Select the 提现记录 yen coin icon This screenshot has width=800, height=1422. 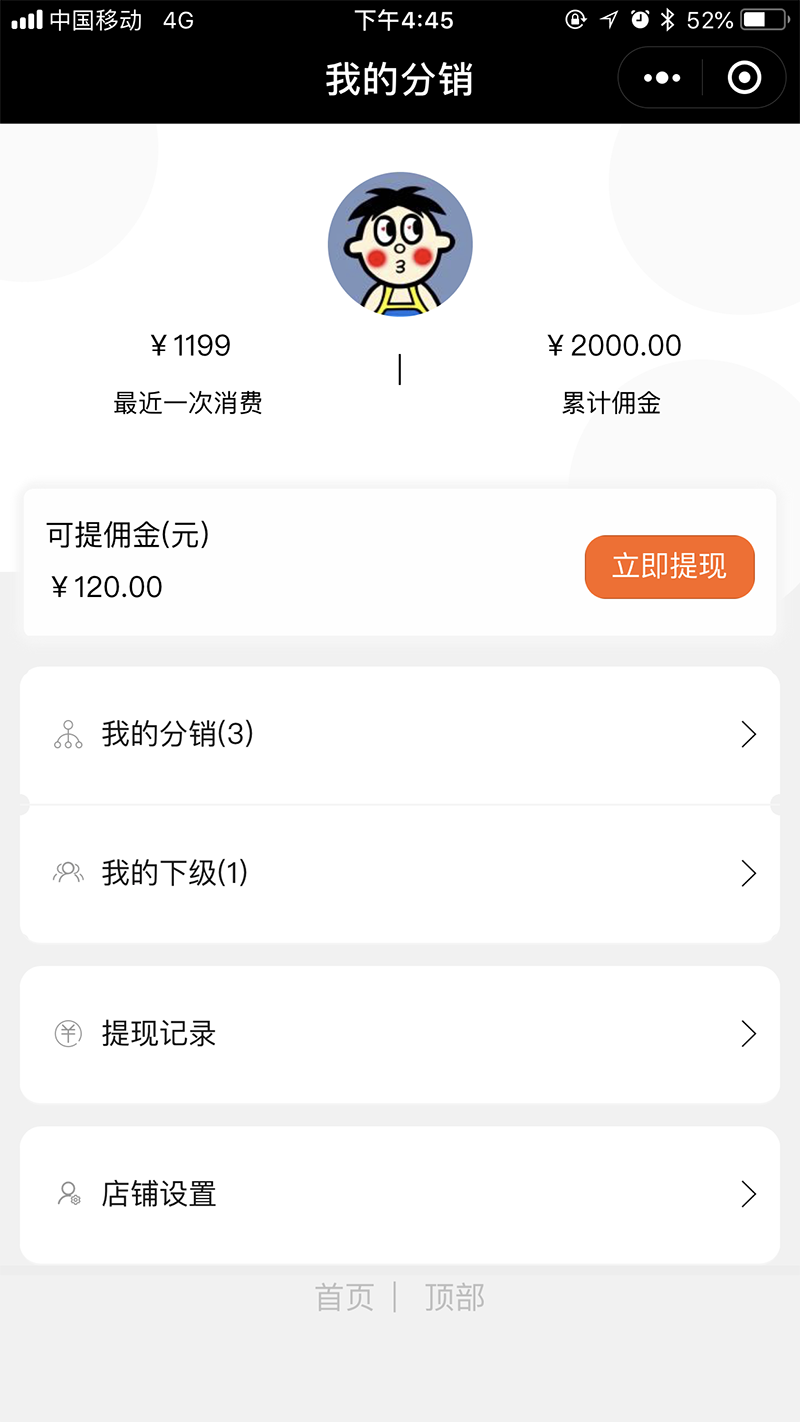pos(67,1034)
